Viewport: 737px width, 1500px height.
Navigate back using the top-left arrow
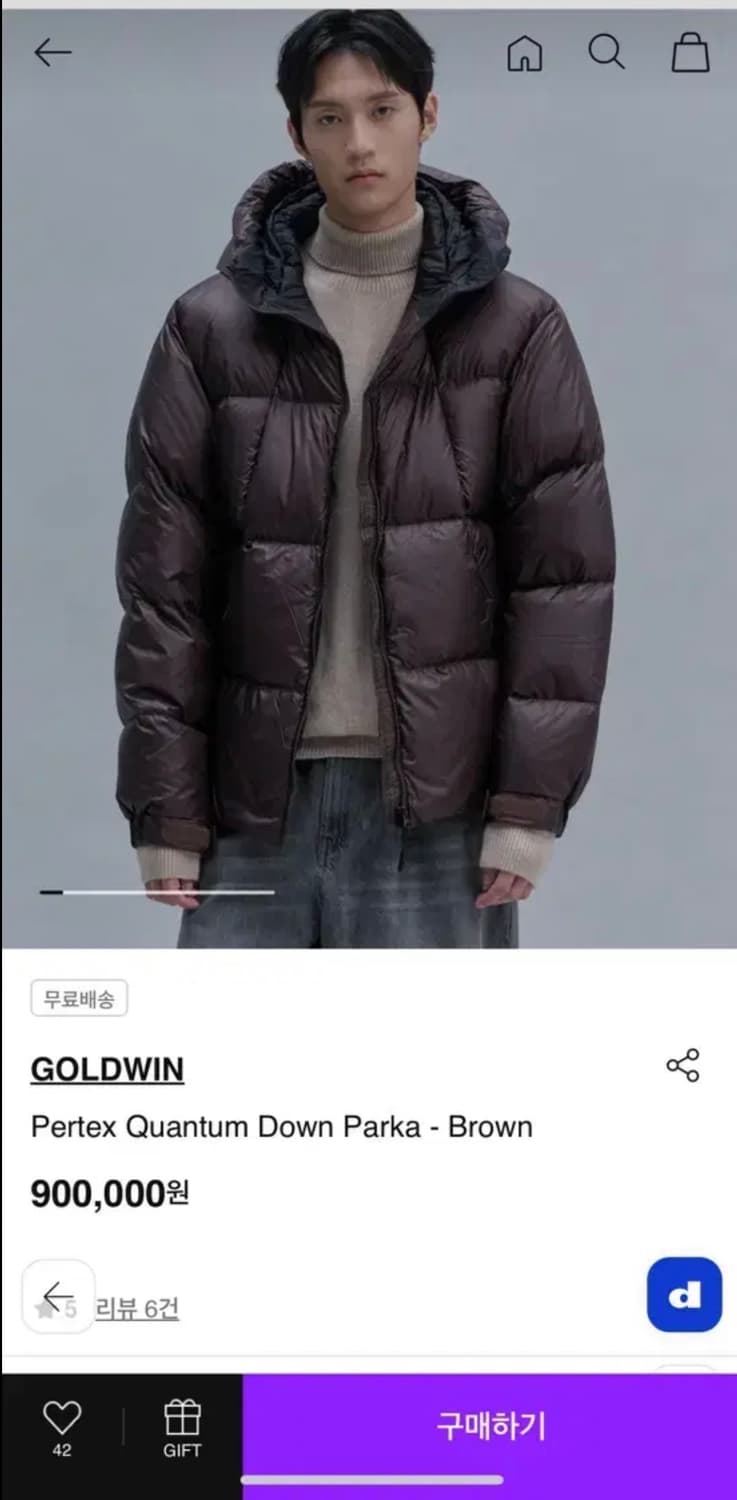pyautogui.click(x=52, y=52)
